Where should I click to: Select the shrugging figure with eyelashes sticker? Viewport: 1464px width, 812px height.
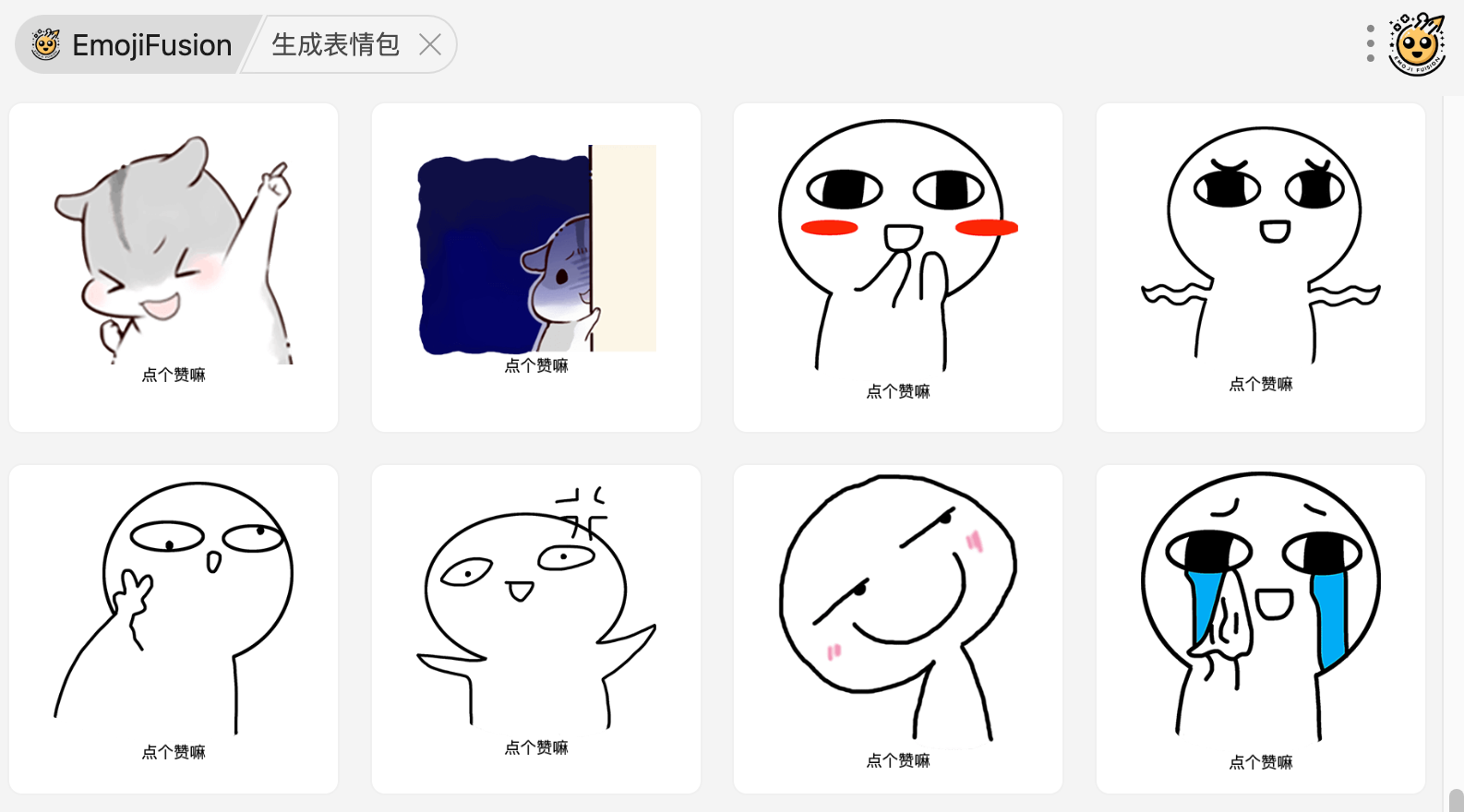[x=1261, y=267]
